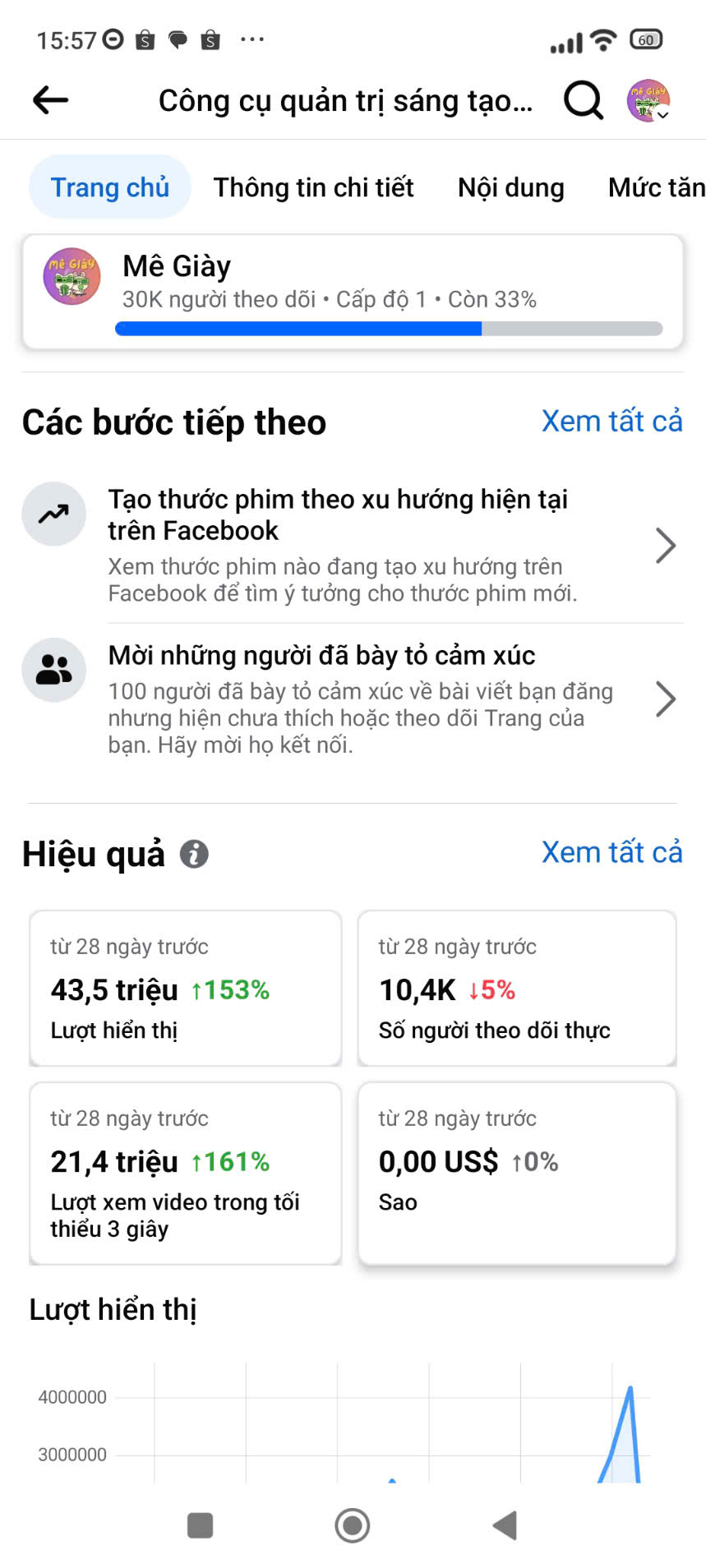Open recent apps from navigation bar
The width and height of the screenshot is (706, 1568).
[x=200, y=1525]
